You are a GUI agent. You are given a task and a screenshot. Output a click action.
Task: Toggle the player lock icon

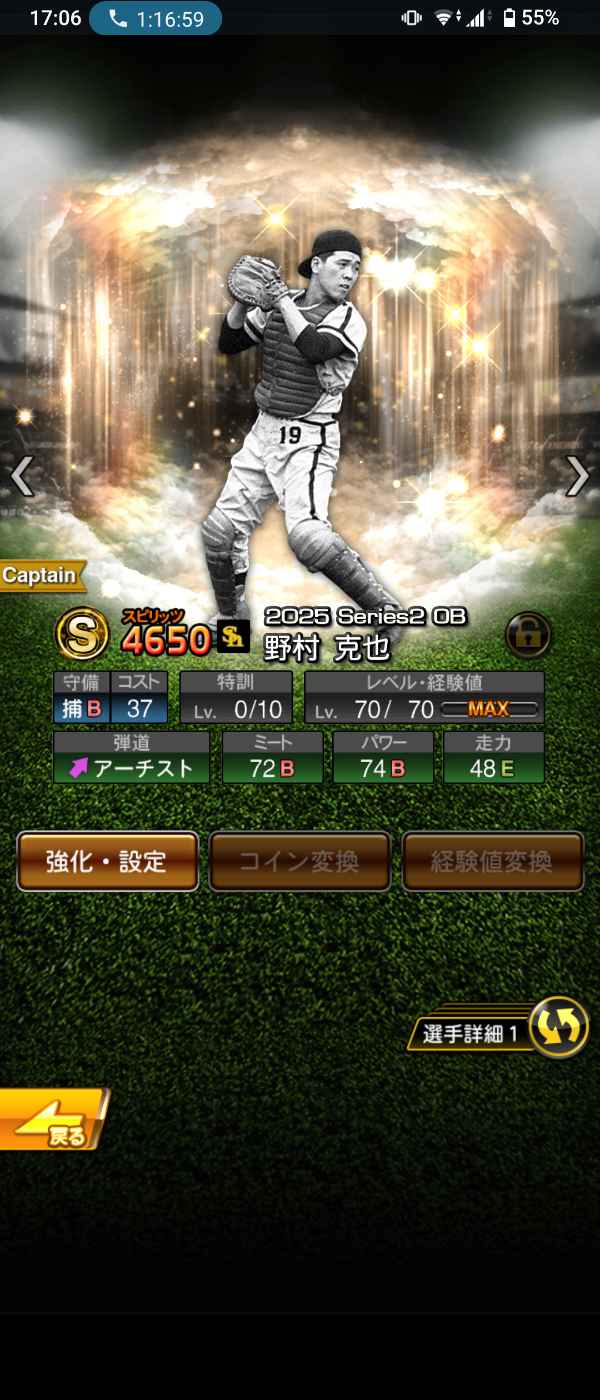(527, 635)
